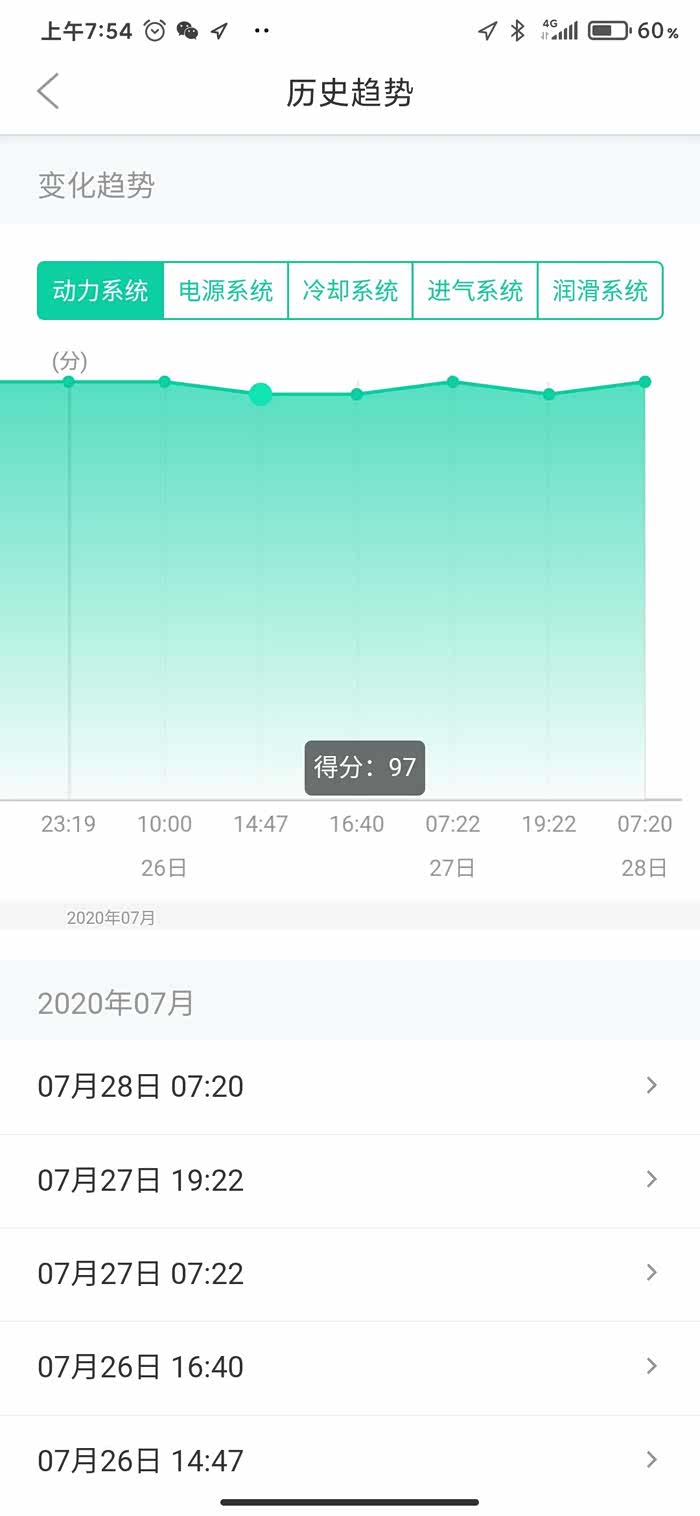Select the 16:40 chart data point

pos(357,394)
